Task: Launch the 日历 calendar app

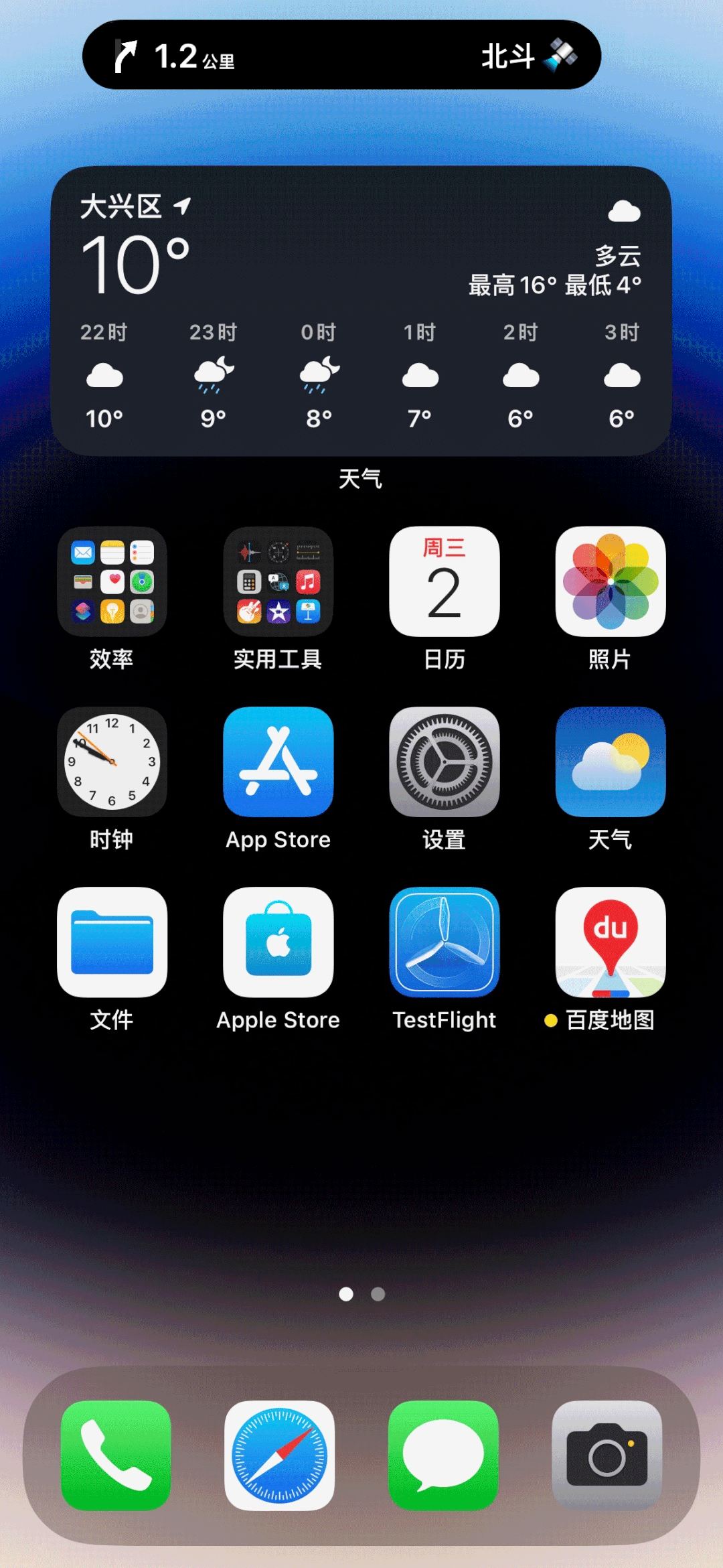Action: click(444, 581)
